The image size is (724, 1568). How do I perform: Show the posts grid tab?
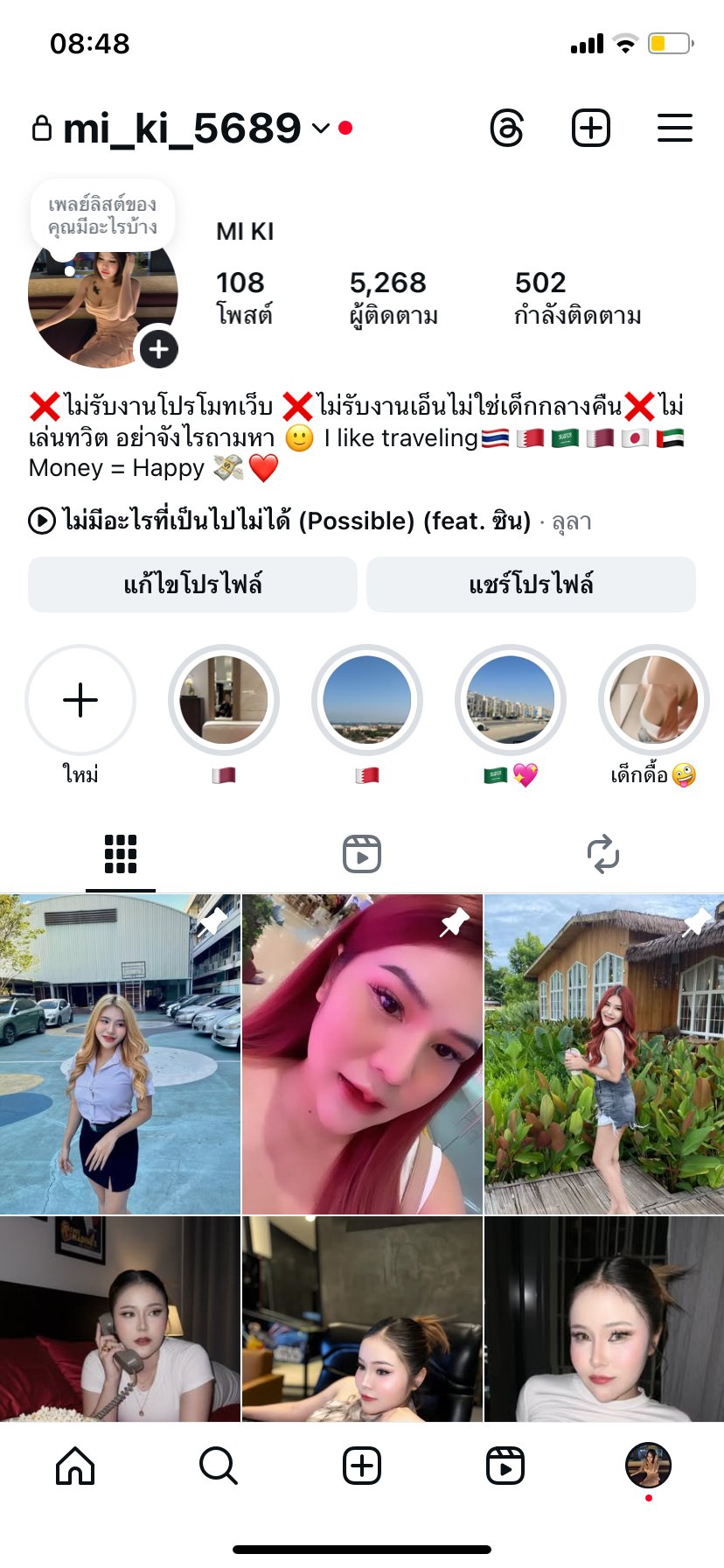click(121, 854)
